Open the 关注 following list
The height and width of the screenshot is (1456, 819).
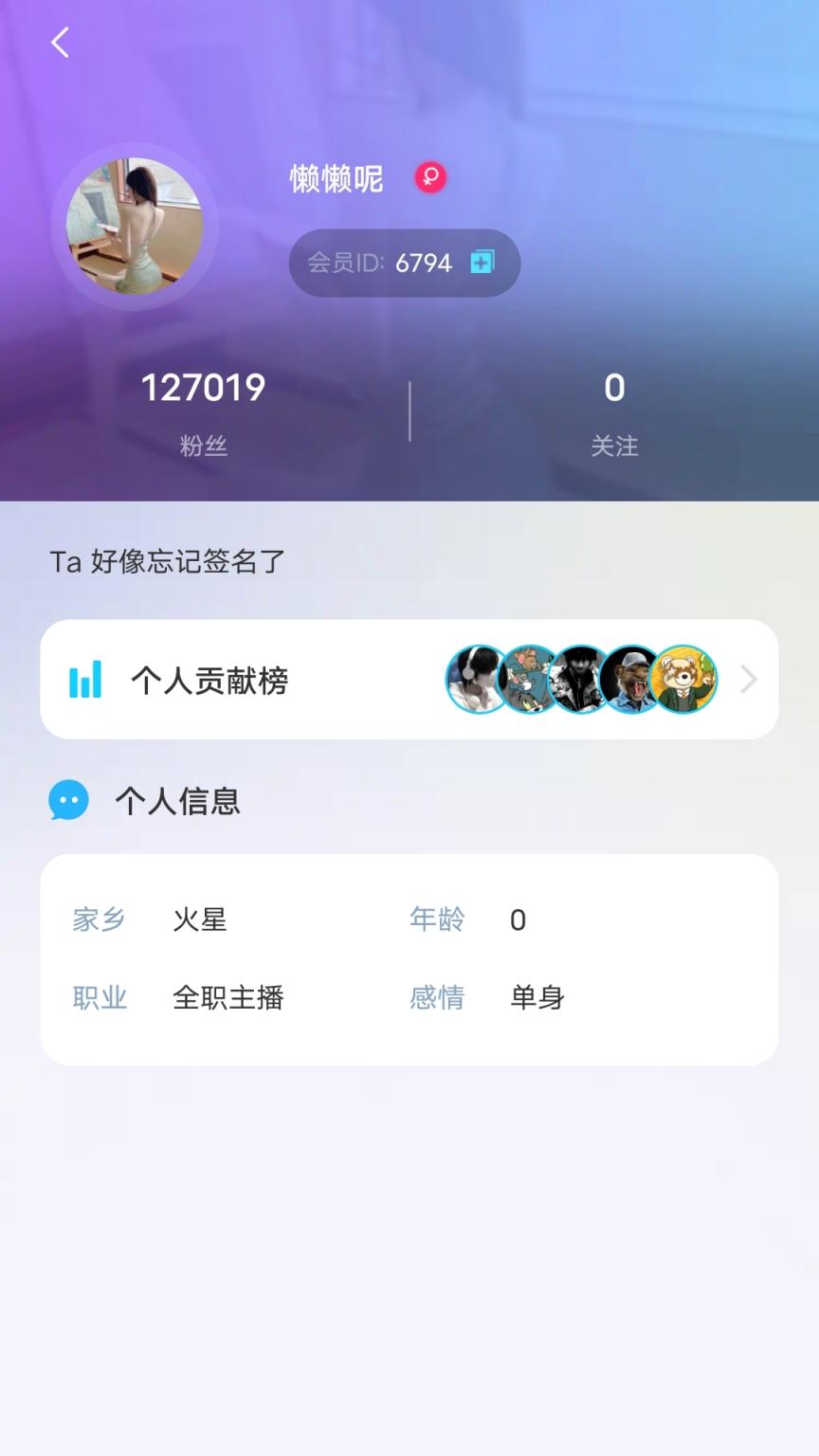[614, 411]
